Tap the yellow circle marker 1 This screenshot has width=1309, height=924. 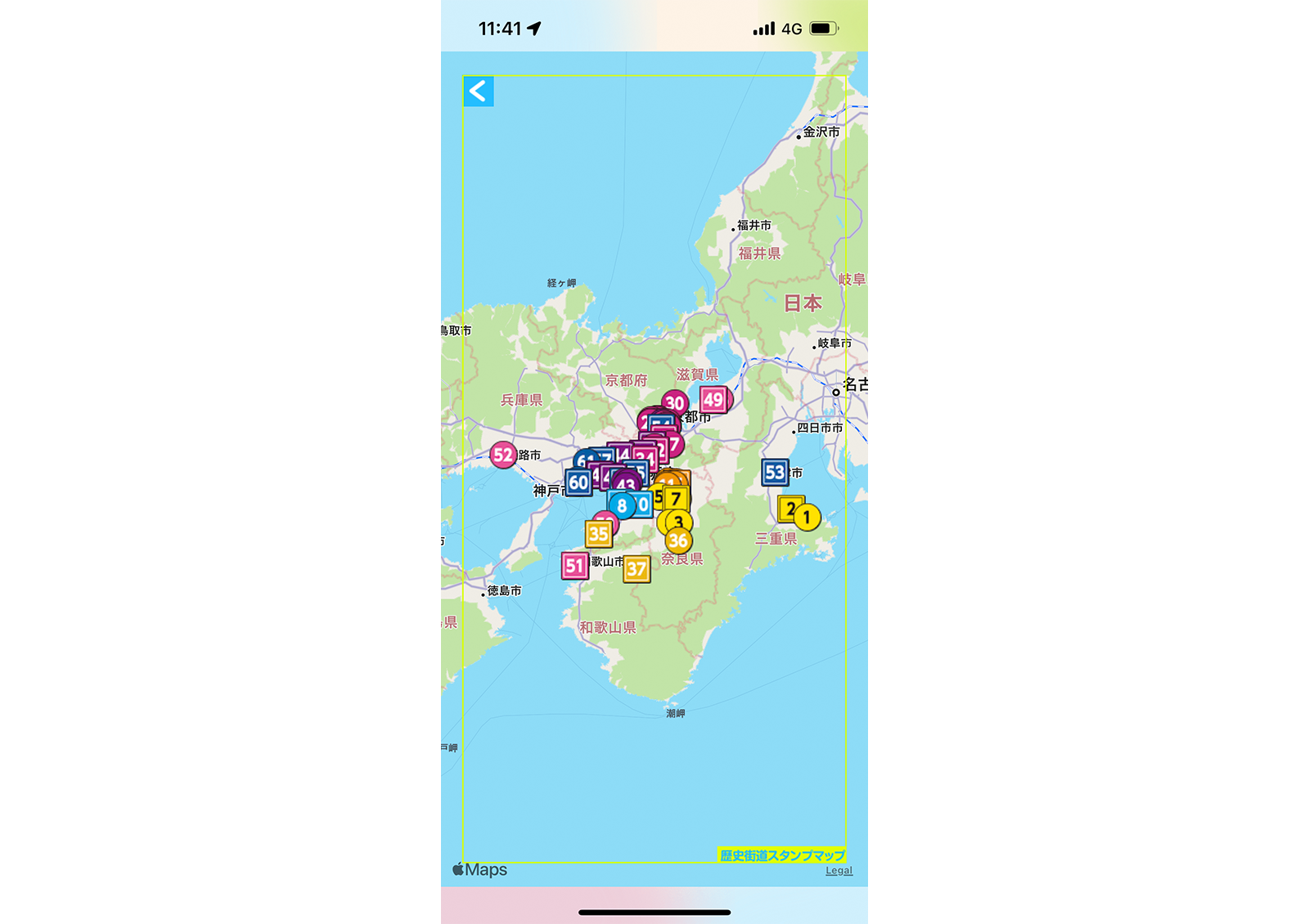pos(807,518)
